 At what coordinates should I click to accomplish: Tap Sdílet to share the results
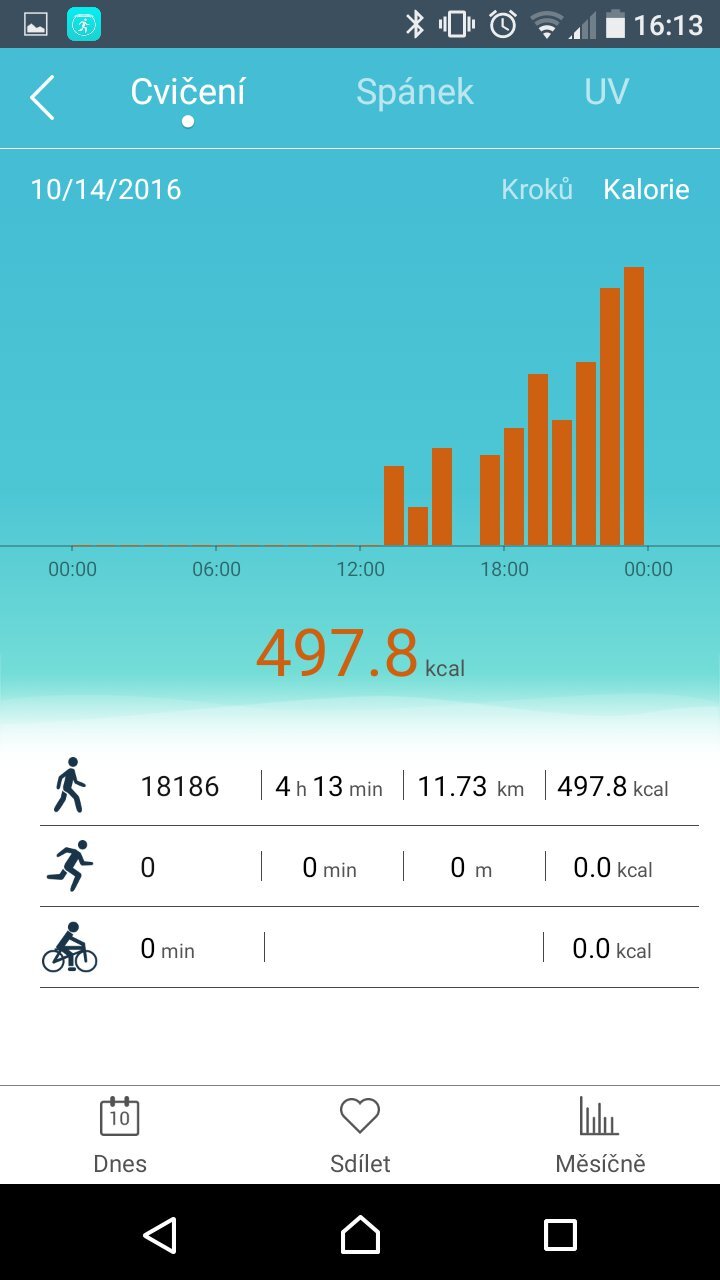click(360, 1134)
